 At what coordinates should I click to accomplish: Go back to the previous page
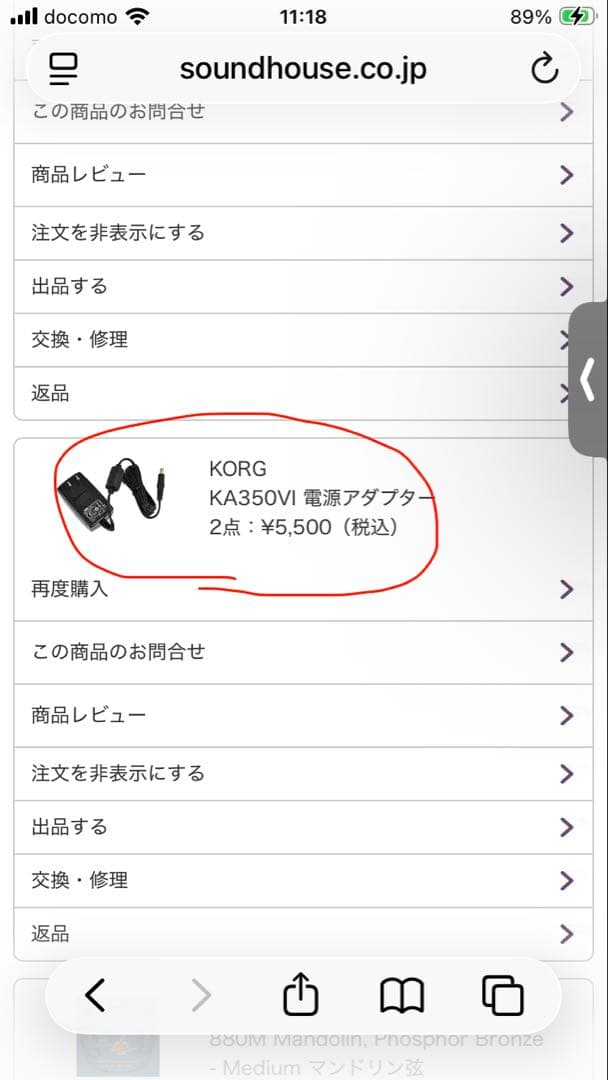coord(95,994)
